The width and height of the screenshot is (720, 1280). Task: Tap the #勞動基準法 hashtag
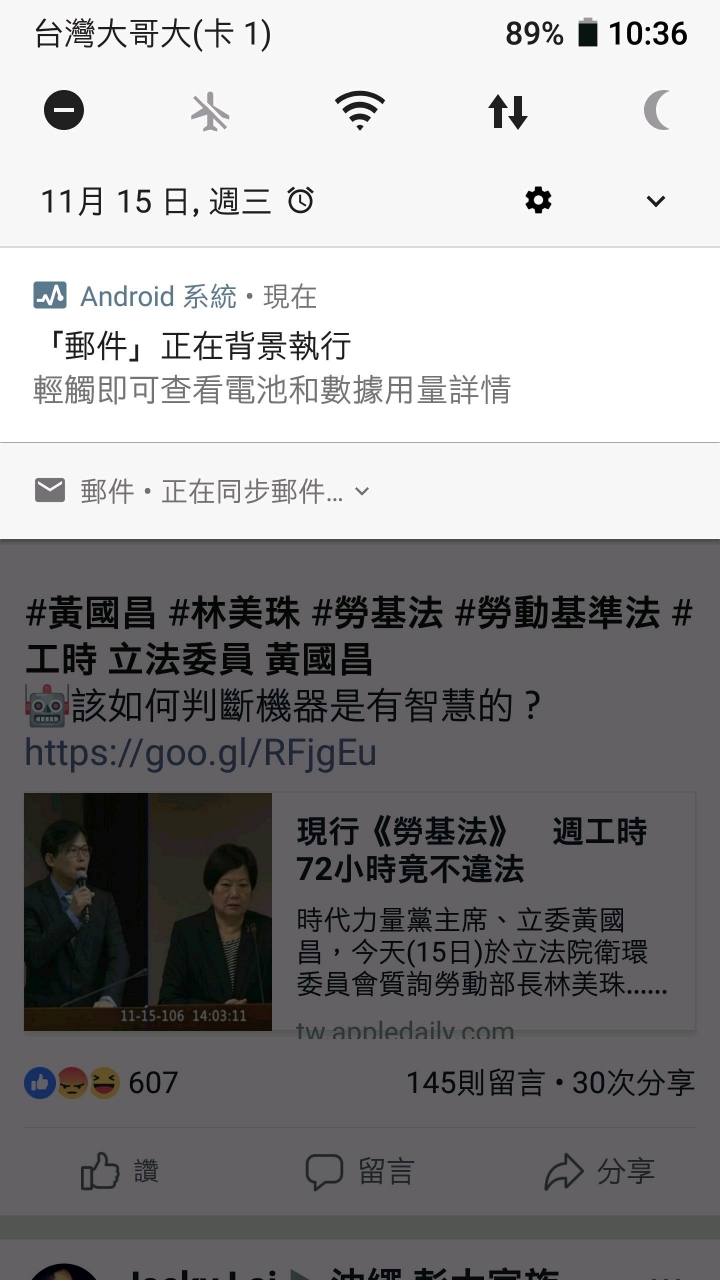pos(557,613)
